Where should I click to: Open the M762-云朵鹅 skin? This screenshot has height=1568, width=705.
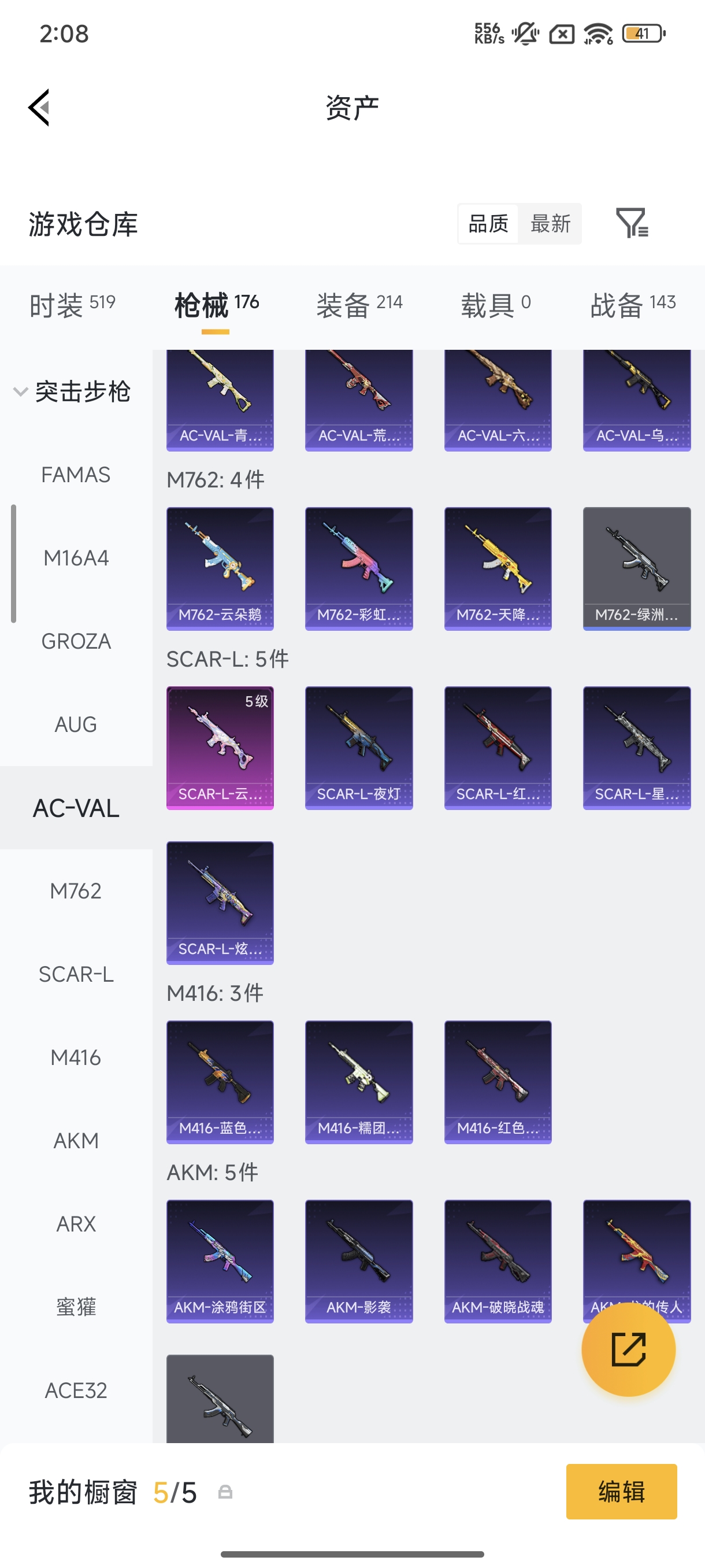pos(220,568)
